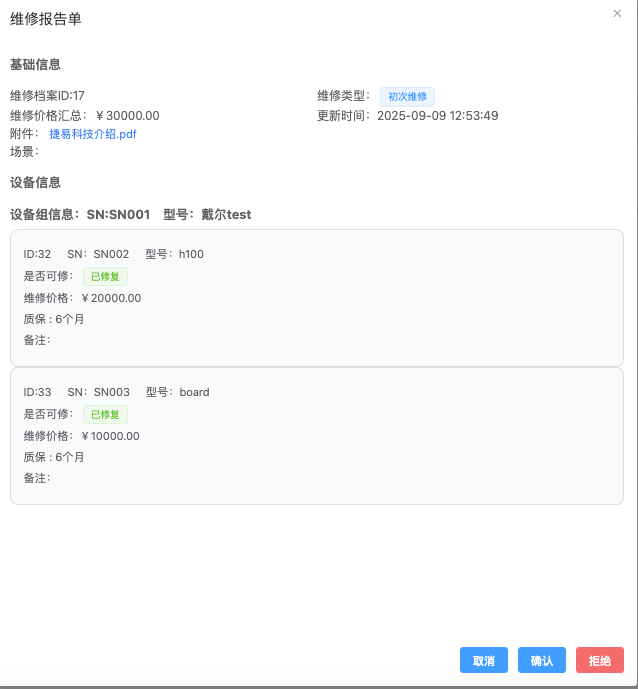Close the 维修报告单 dialog
This screenshot has width=638, height=689.
(x=617, y=13)
